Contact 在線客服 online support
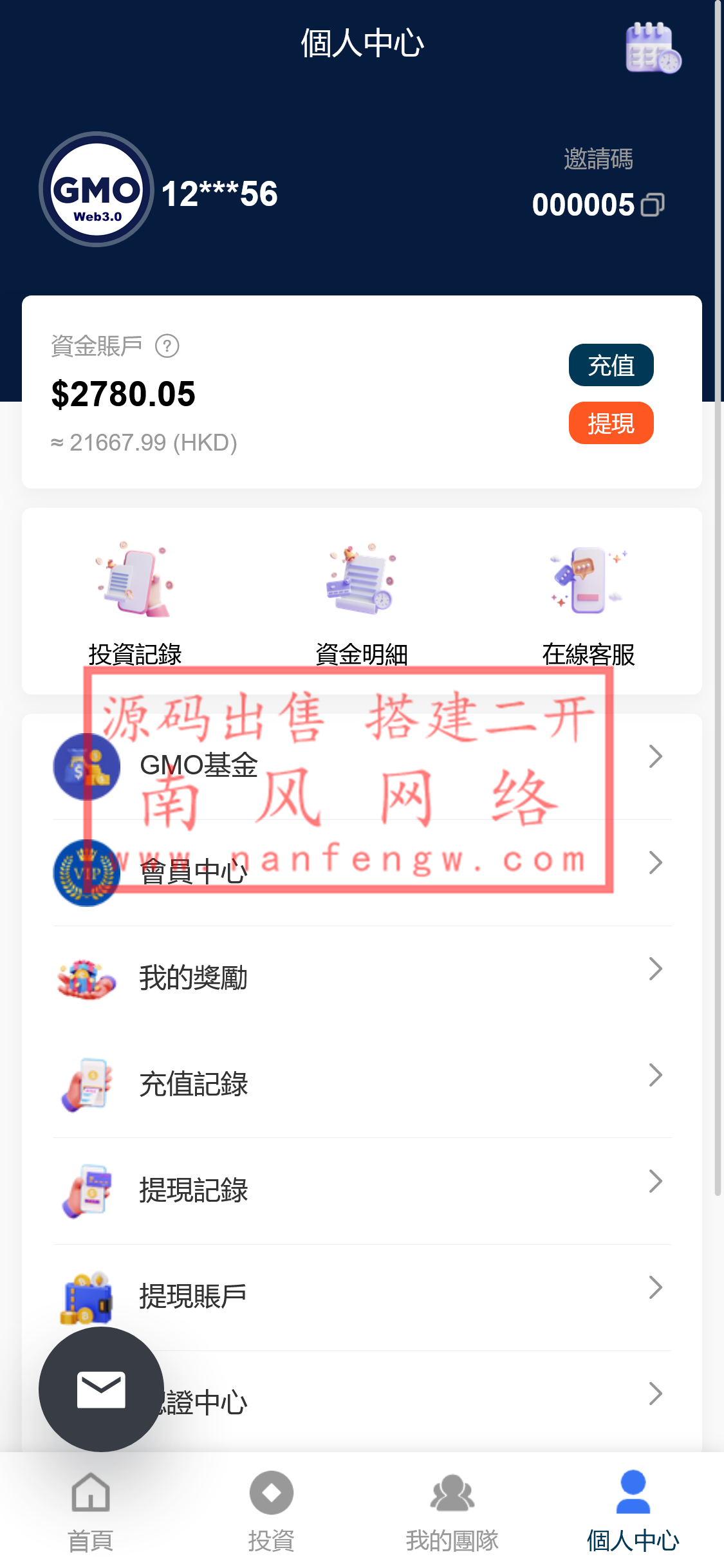The width and height of the screenshot is (724, 1568). (588, 603)
